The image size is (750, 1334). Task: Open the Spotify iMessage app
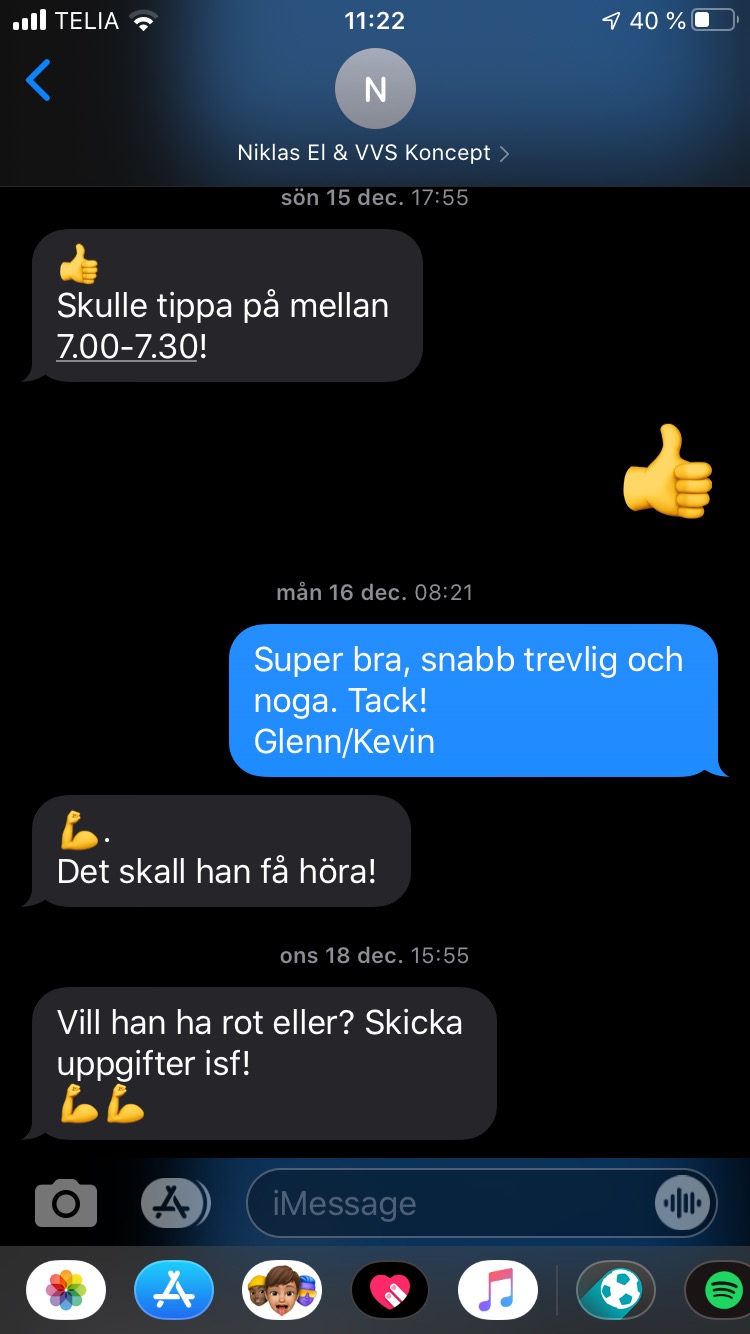[720, 1291]
